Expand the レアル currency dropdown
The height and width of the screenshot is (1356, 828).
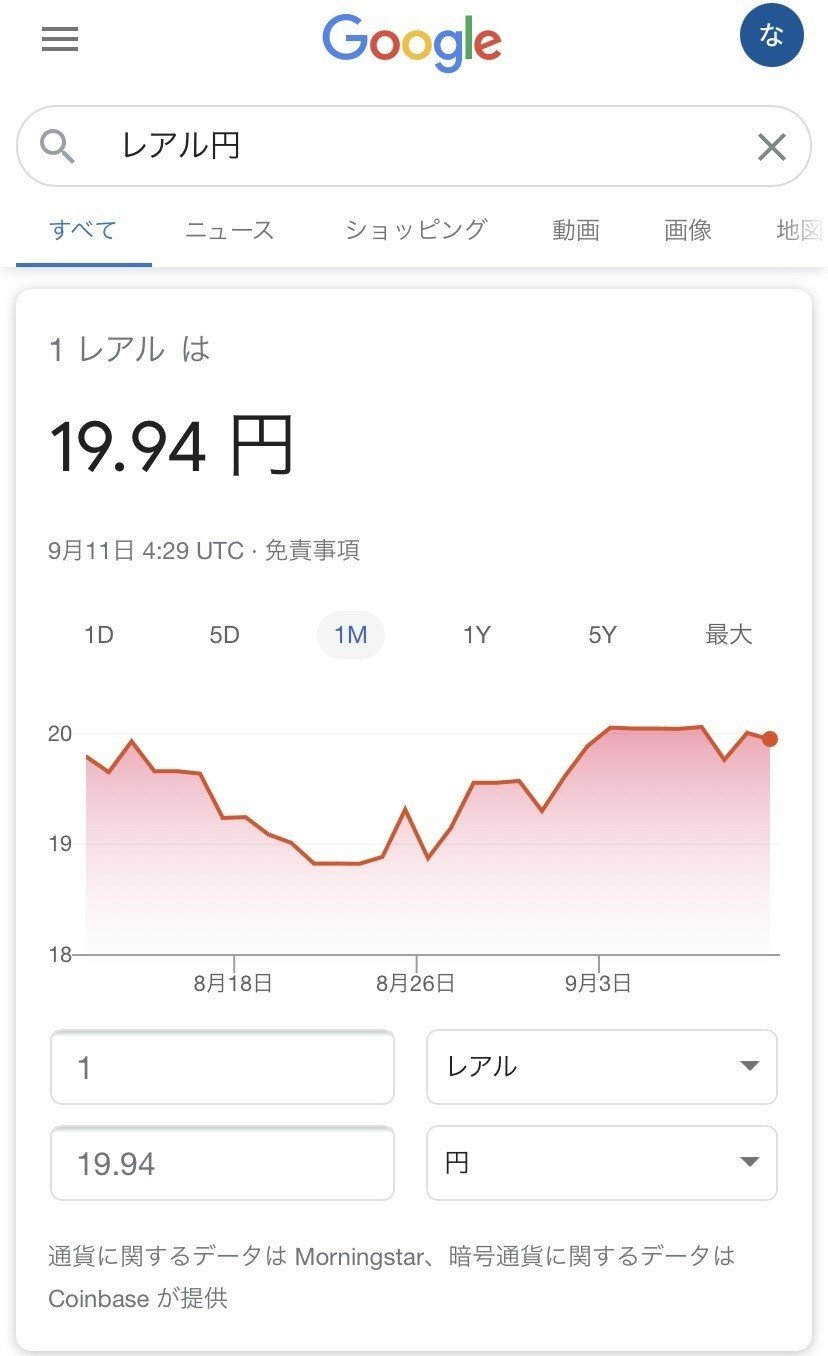coord(602,1067)
